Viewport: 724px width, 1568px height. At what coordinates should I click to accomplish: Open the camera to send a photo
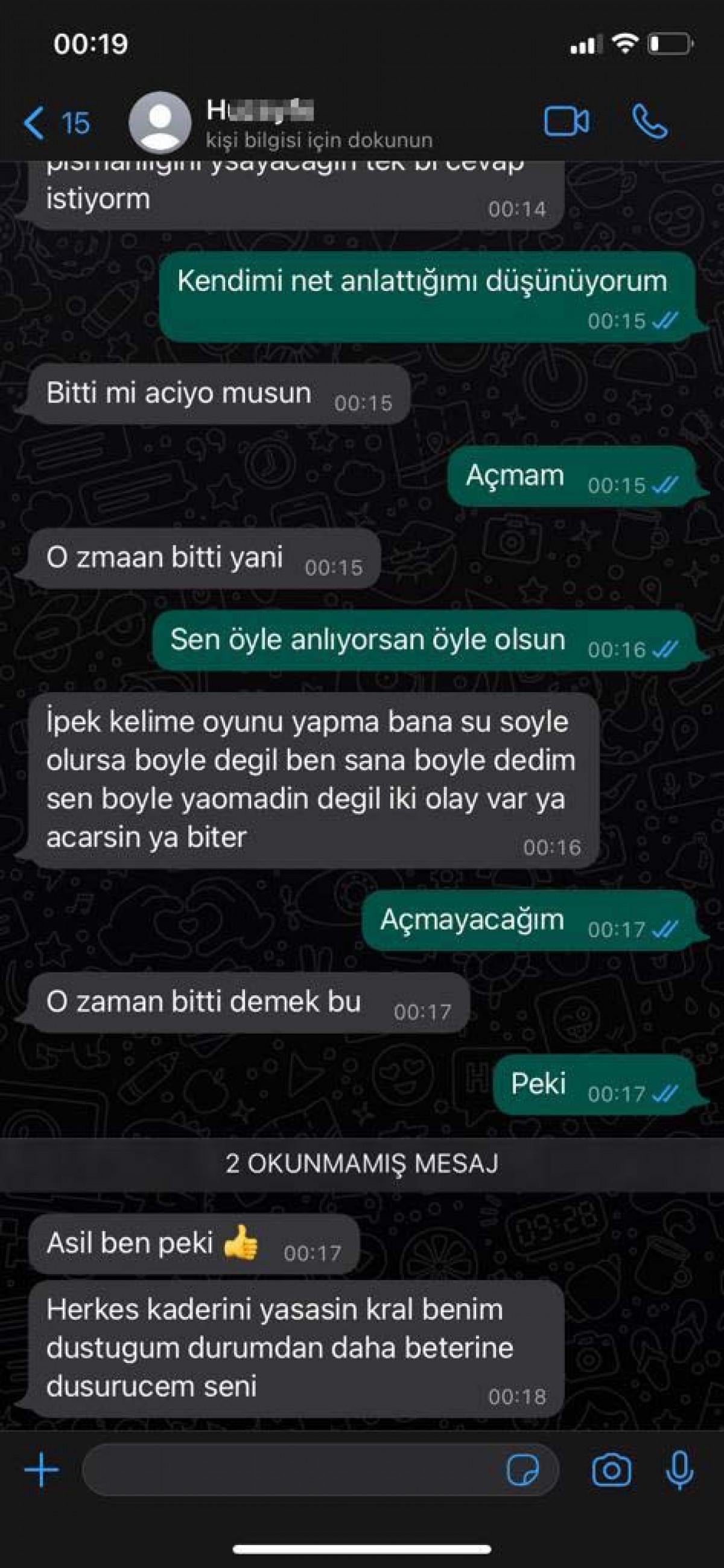point(611,1471)
